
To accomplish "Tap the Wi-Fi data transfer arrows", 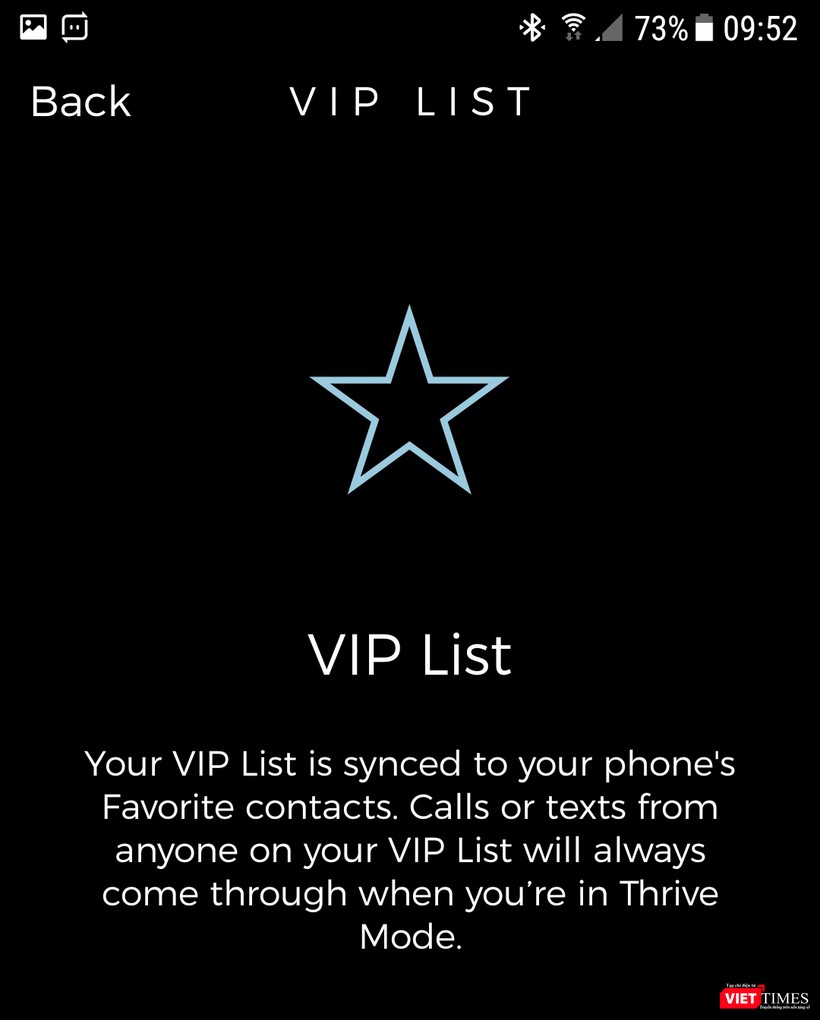I will [572, 35].
